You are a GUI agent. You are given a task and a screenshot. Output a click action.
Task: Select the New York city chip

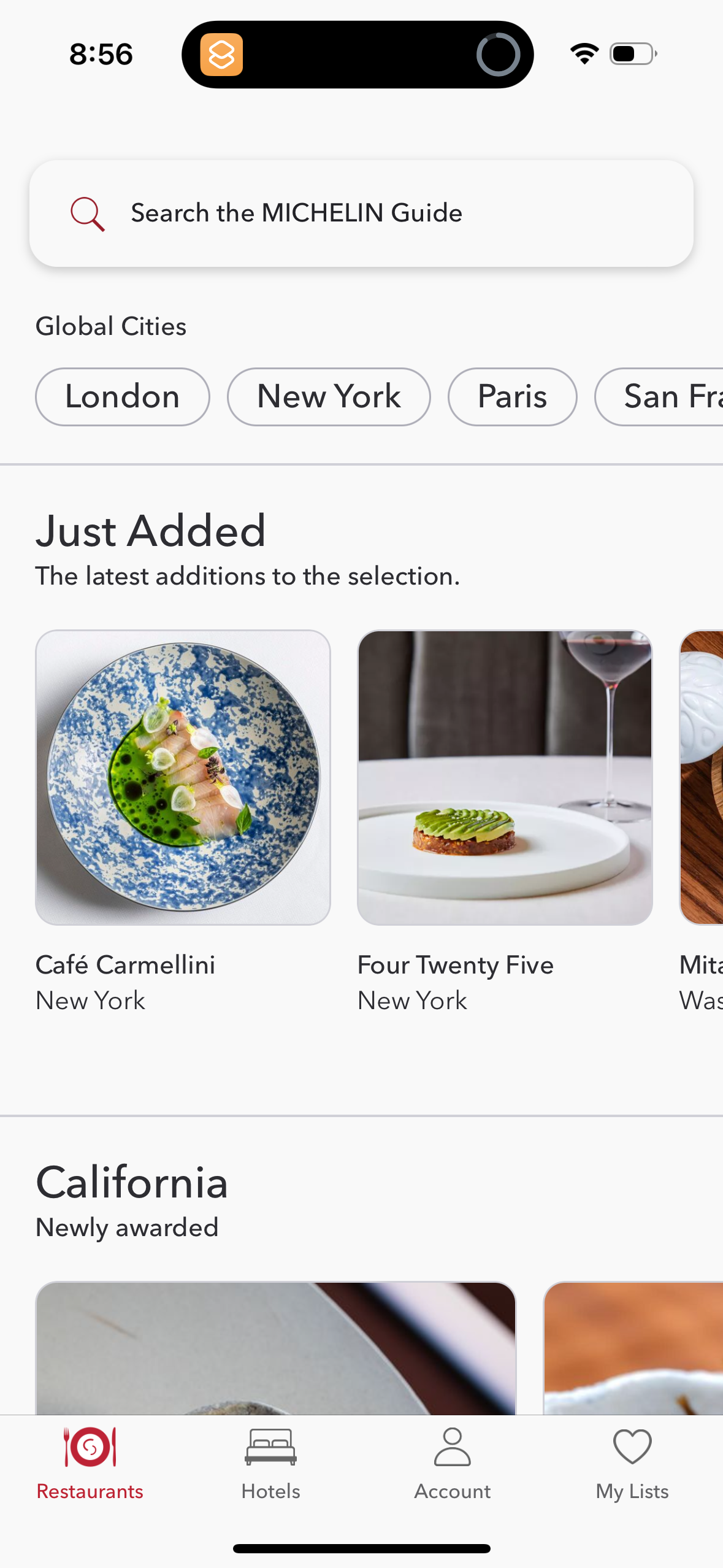(329, 396)
